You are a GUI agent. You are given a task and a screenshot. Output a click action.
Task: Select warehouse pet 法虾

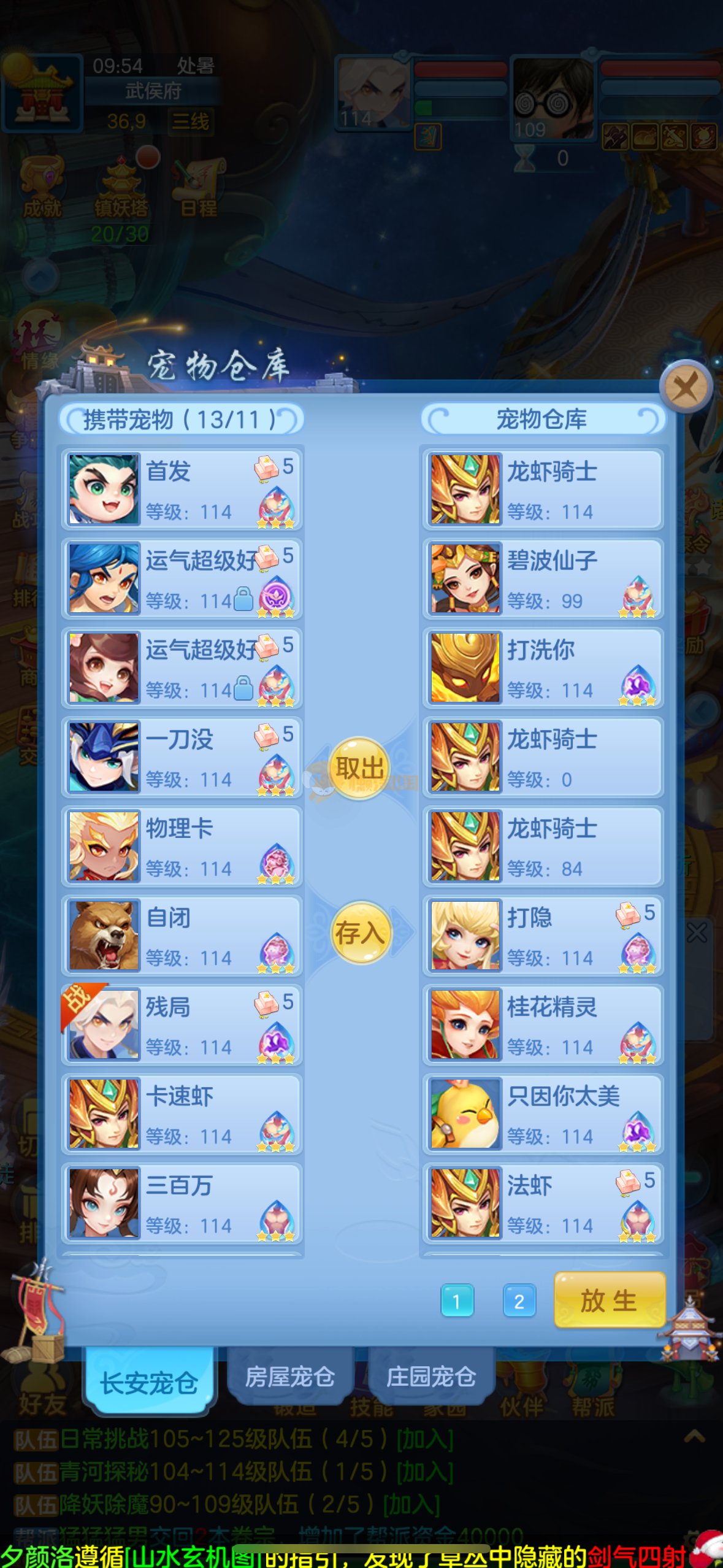pos(543,1203)
